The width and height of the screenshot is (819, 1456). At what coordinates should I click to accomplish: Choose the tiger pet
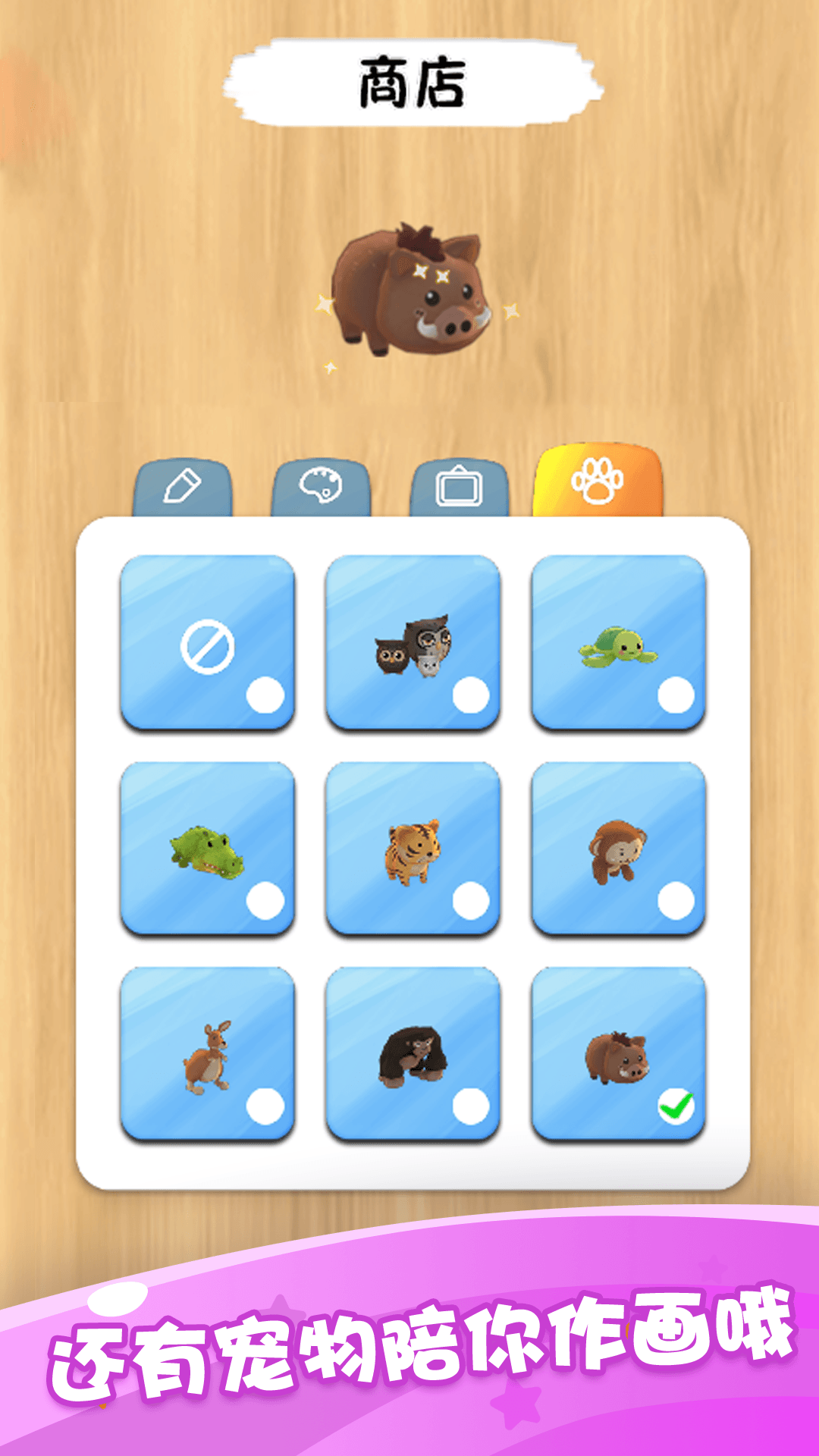pos(413,848)
